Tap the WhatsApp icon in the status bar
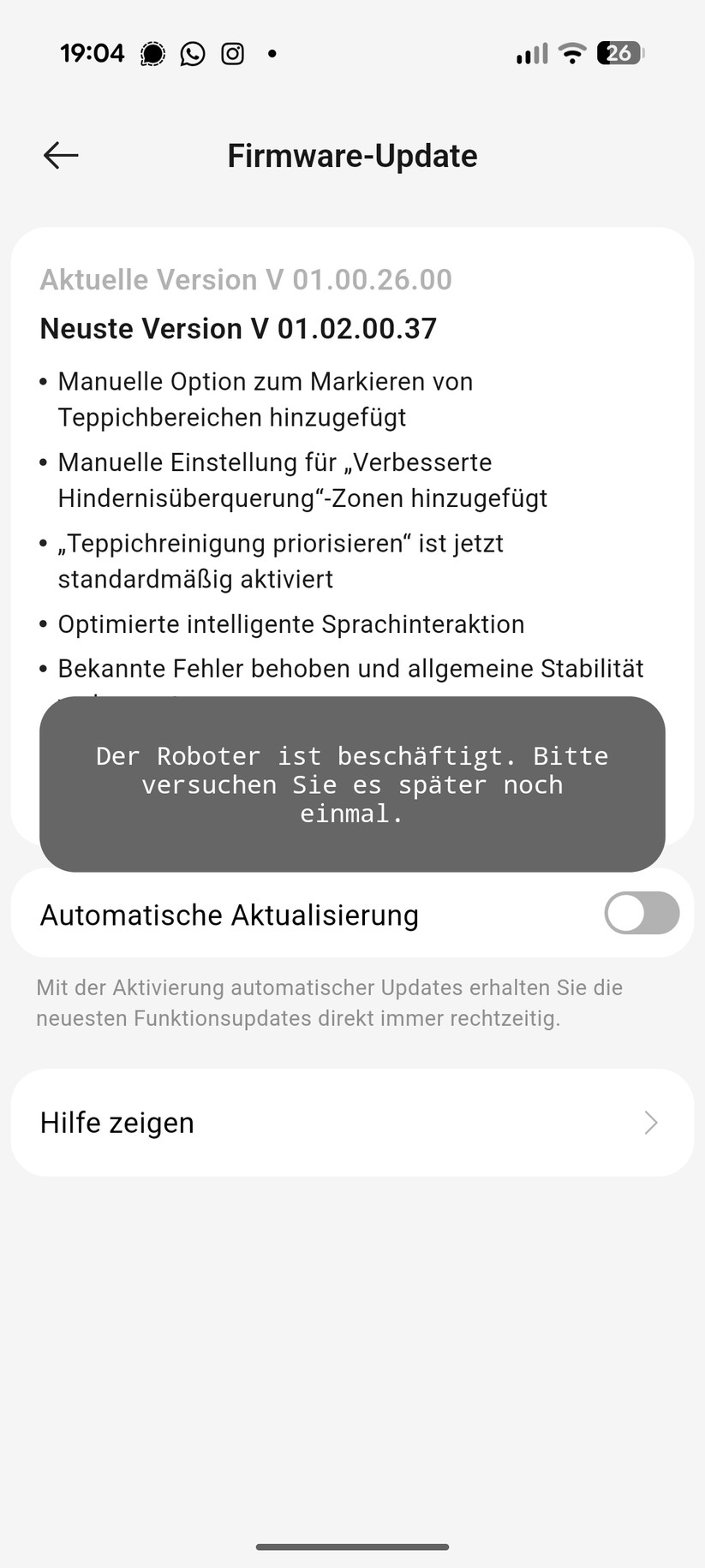The image size is (705, 1568). (192, 53)
